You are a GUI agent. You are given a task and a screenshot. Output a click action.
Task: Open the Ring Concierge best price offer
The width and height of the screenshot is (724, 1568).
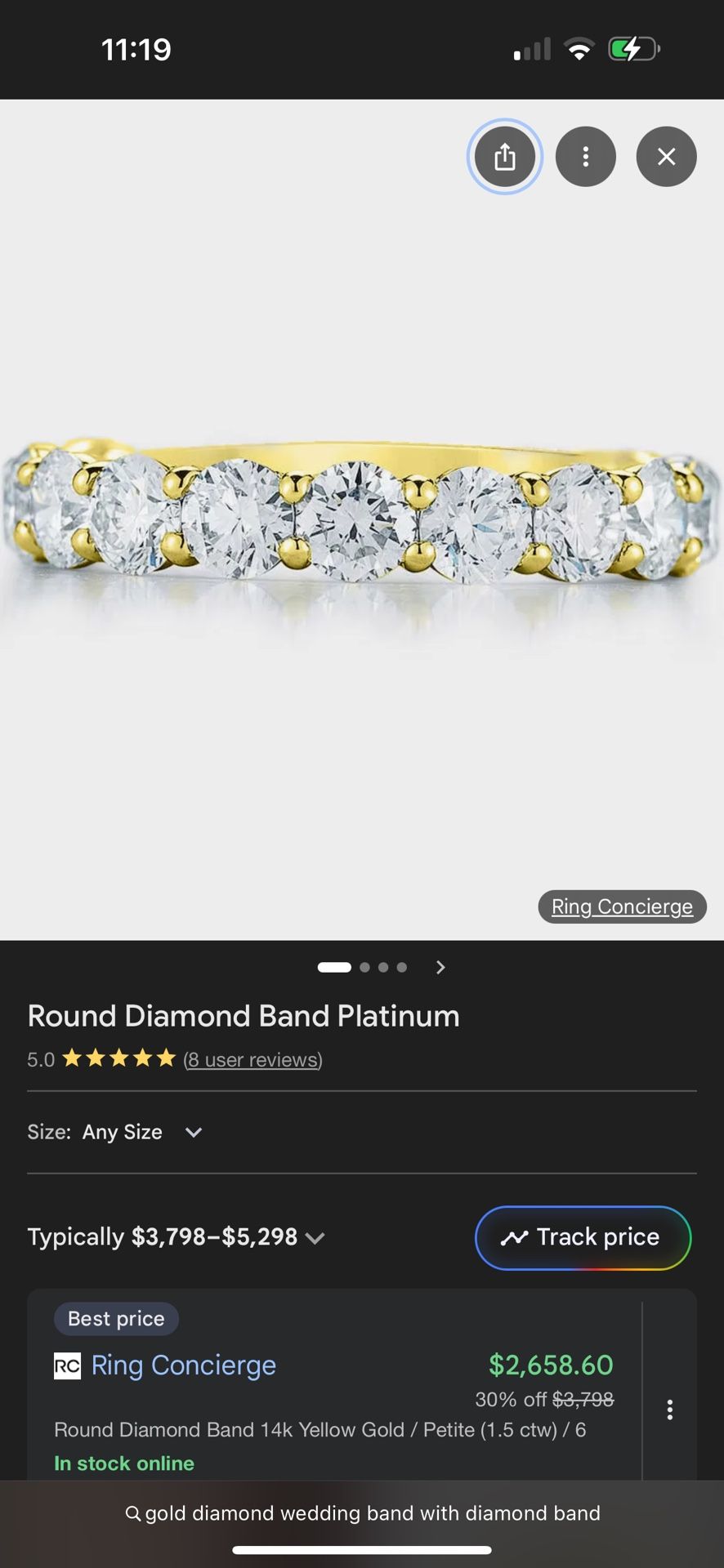click(x=183, y=1365)
